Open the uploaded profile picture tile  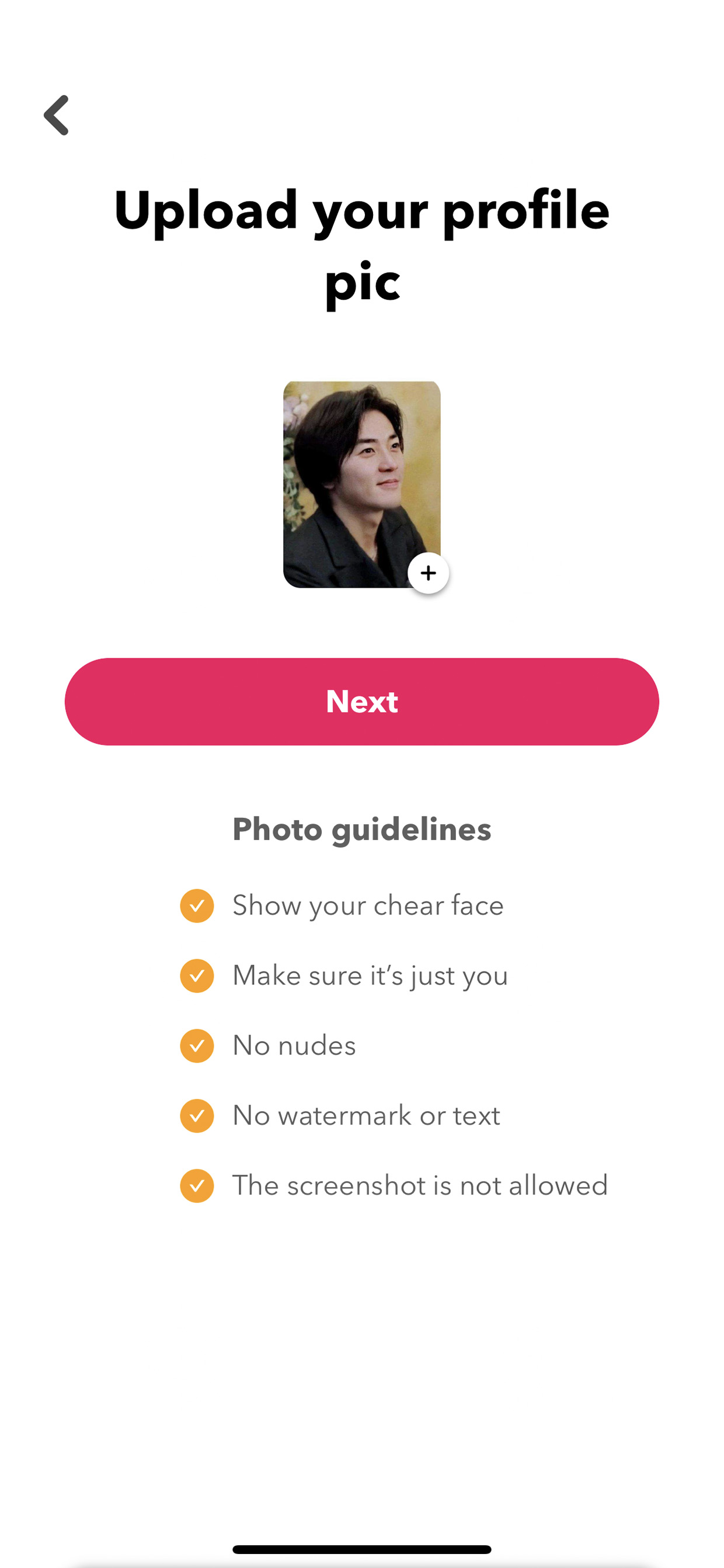[361, 484]
